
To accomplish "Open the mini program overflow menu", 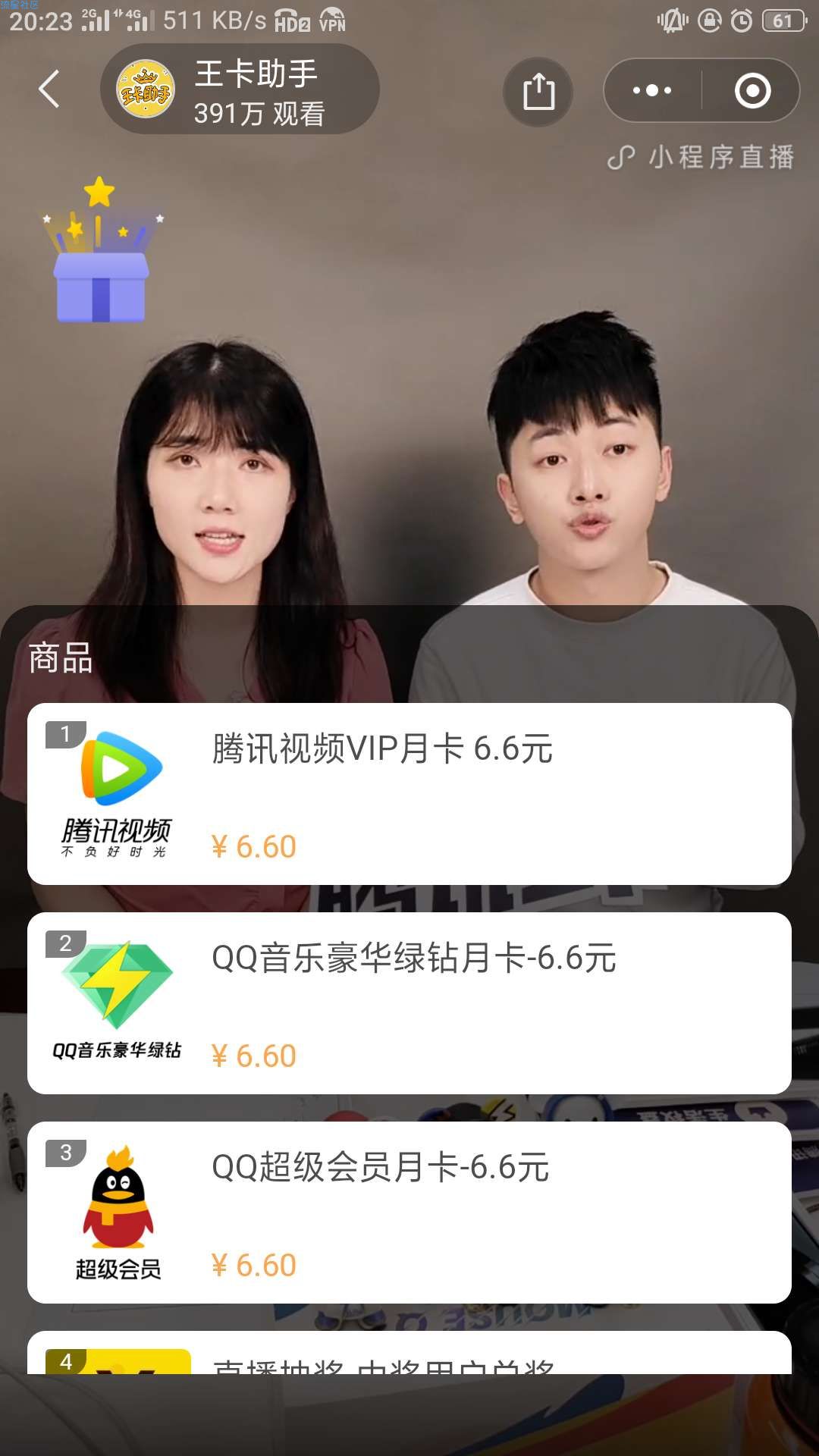I will (652, 90).
